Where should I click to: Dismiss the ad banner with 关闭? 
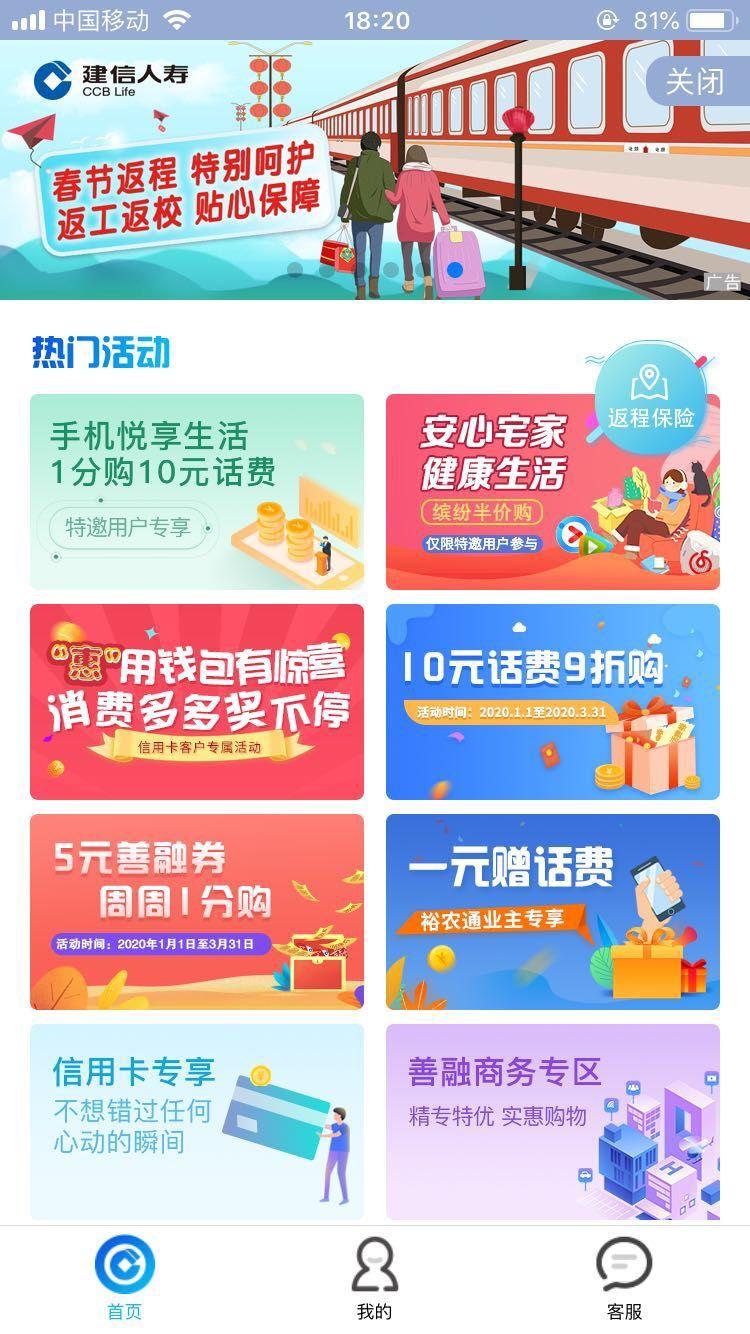coord(695,80)
